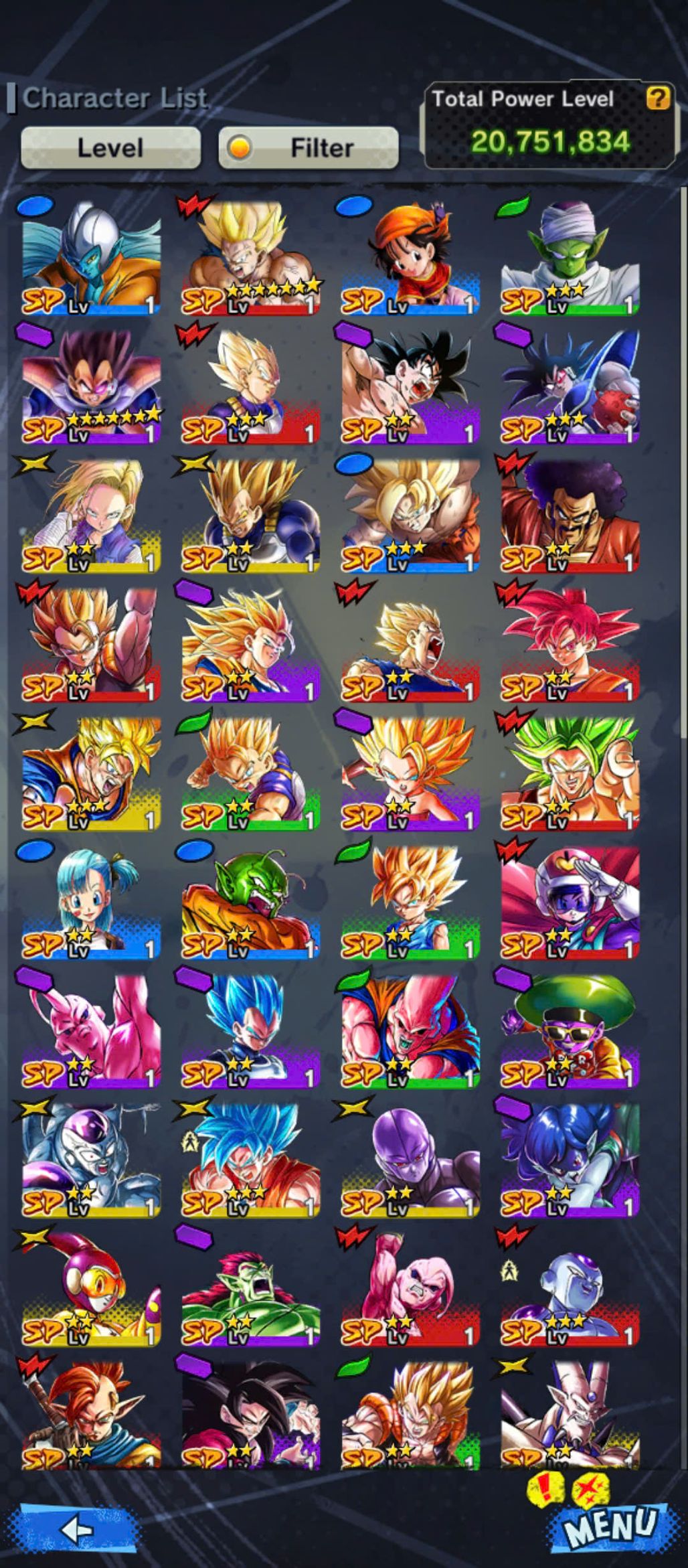Image resolution: width=688 pixels, height=1568 pixels.
Task: Open the Tapion character card
Action: tap(91, 1414)
